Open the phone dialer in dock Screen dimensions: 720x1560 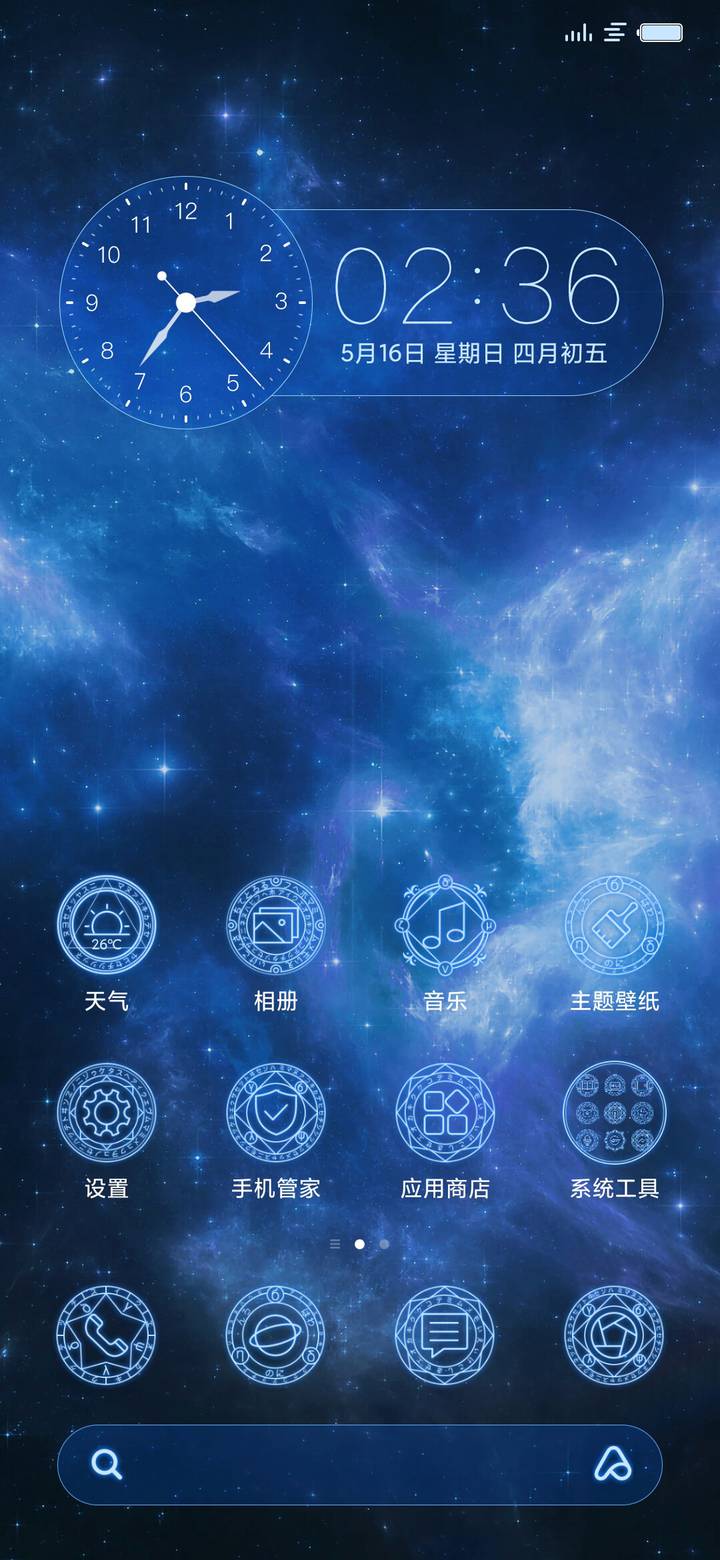point(106,1335)
